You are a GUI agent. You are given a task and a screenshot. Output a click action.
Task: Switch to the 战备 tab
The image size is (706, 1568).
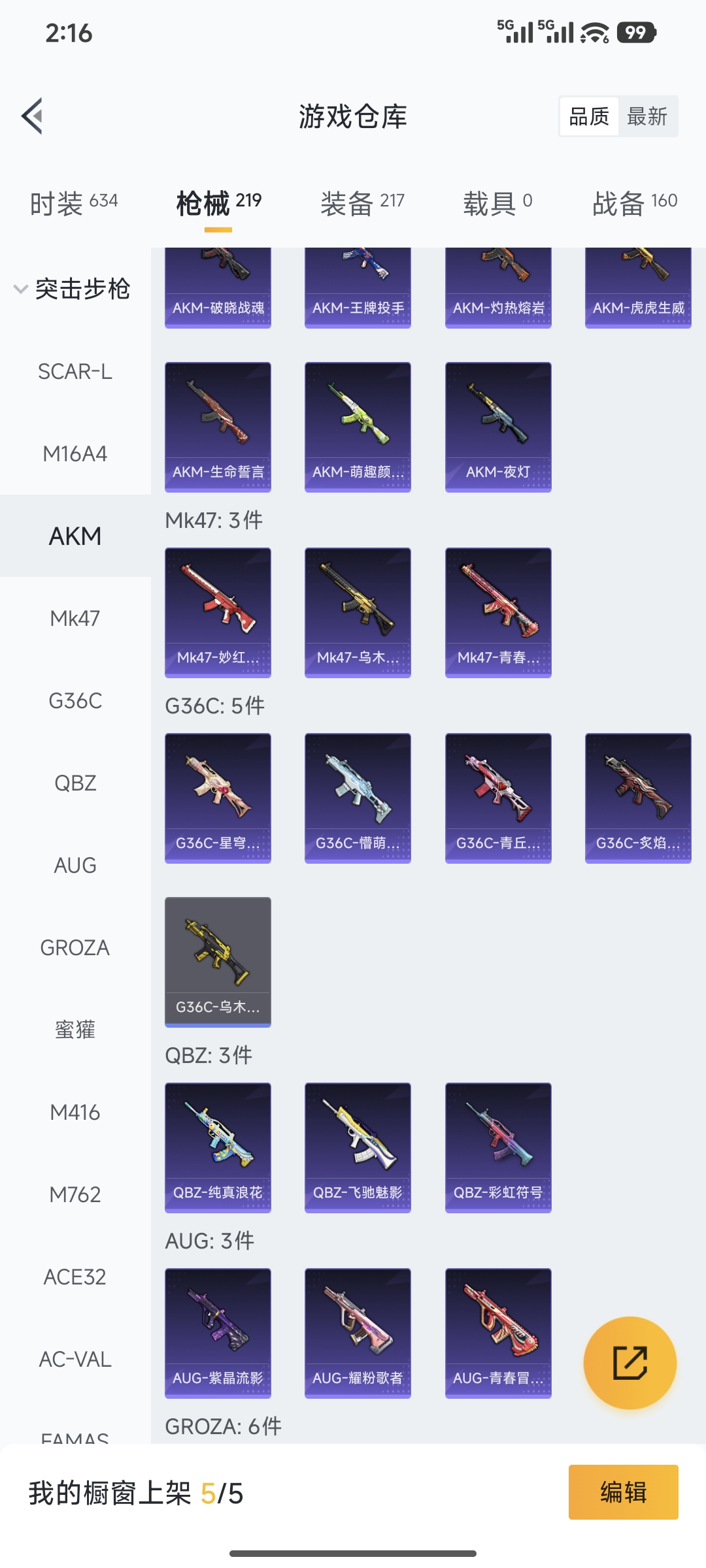(x=634, y=203)
